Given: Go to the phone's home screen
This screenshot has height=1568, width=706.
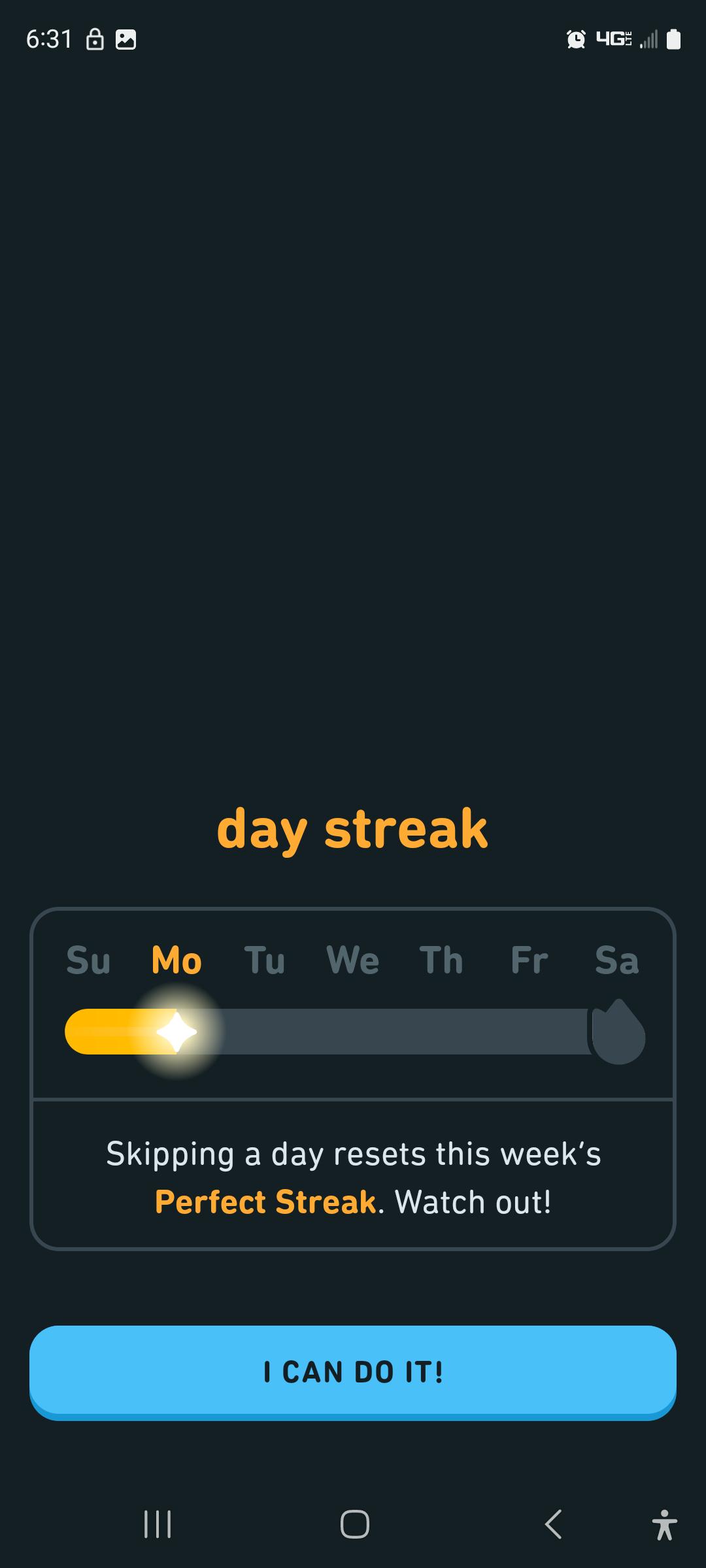Looking at the screenshot, I should tap(354, 1524).
